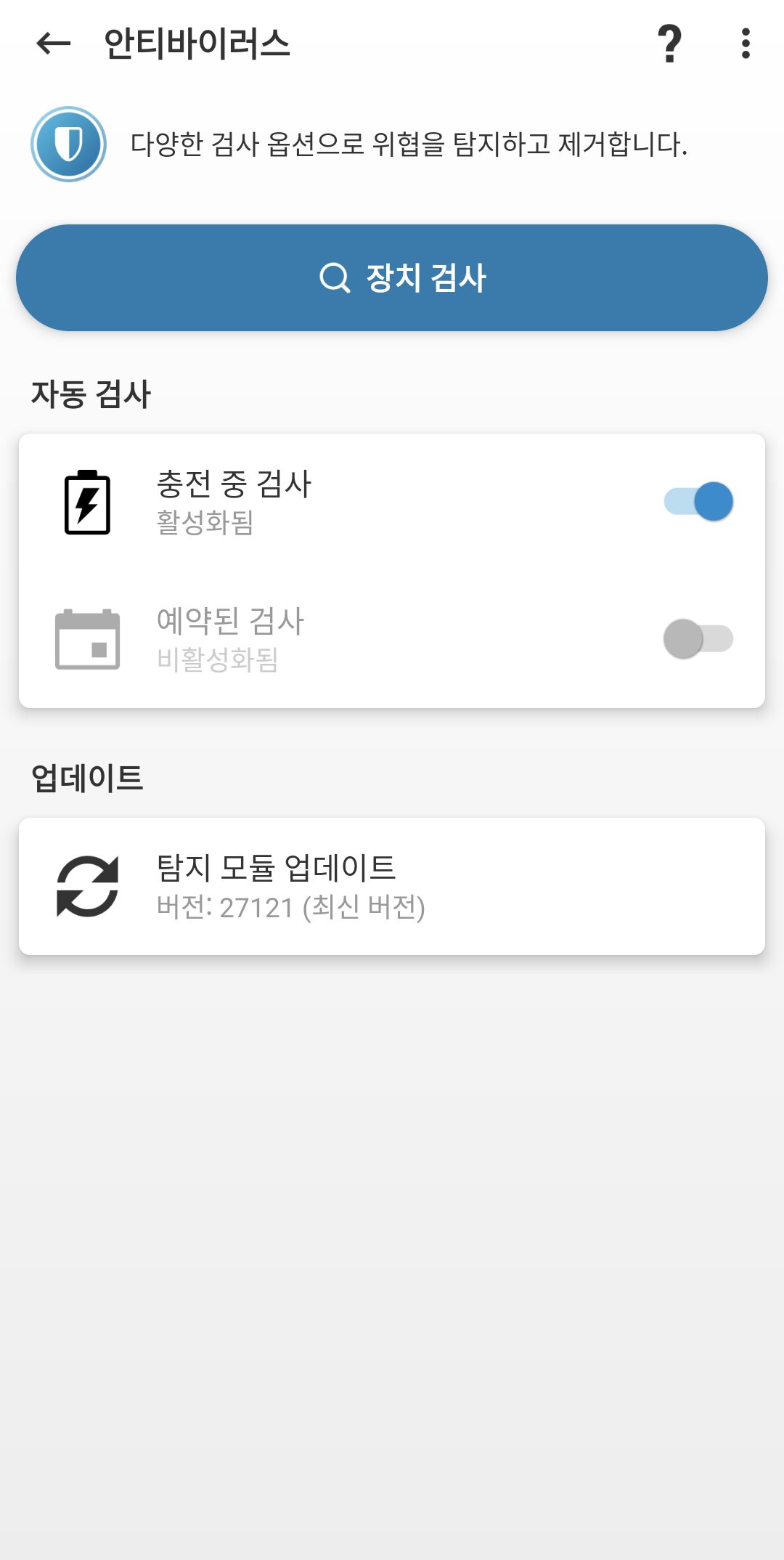Turn off the active scan-while-charging switch
Viewport: 784px width, 1560px height.
tap(699, 501)
